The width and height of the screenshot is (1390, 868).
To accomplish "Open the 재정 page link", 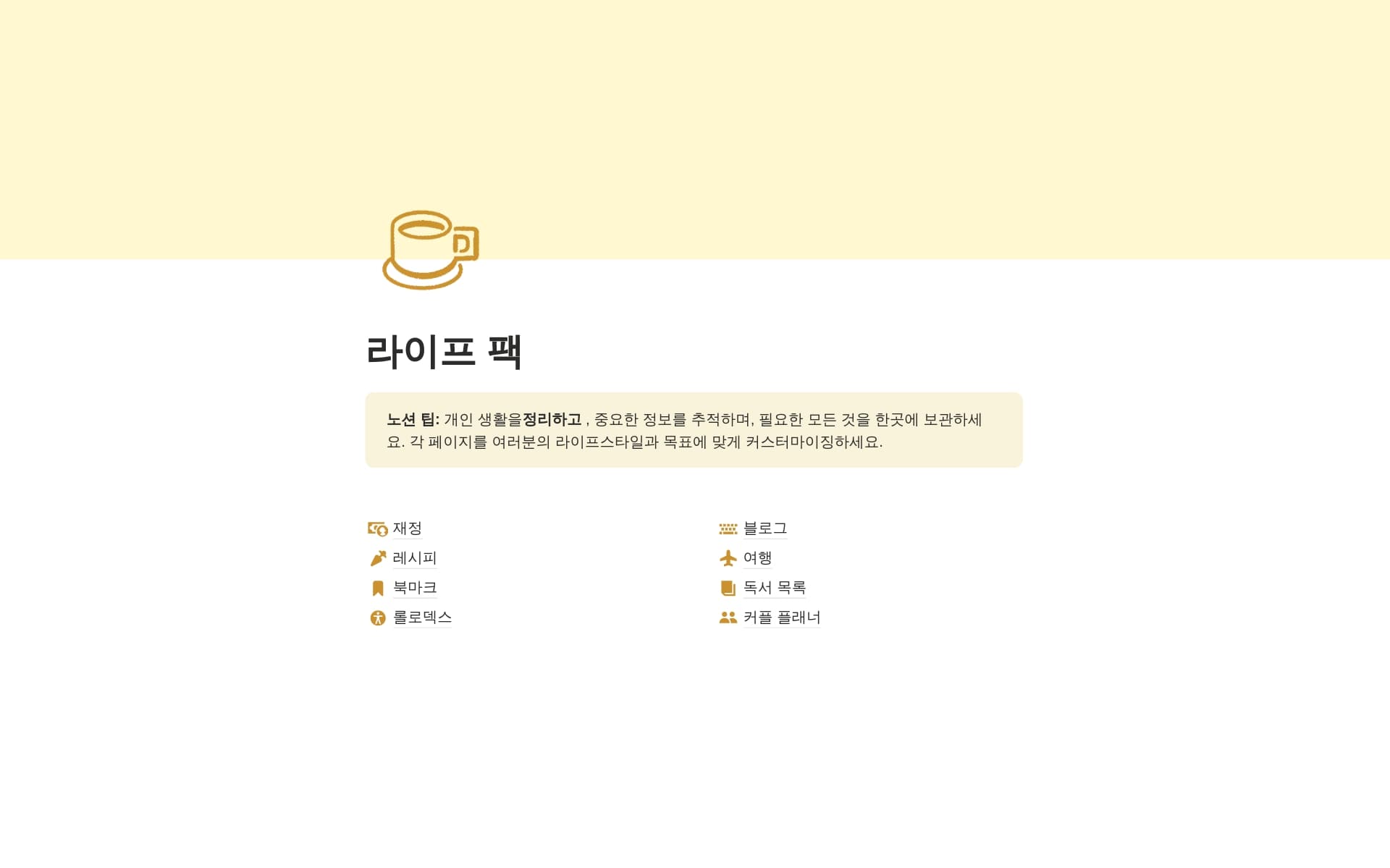I will 407,528.
